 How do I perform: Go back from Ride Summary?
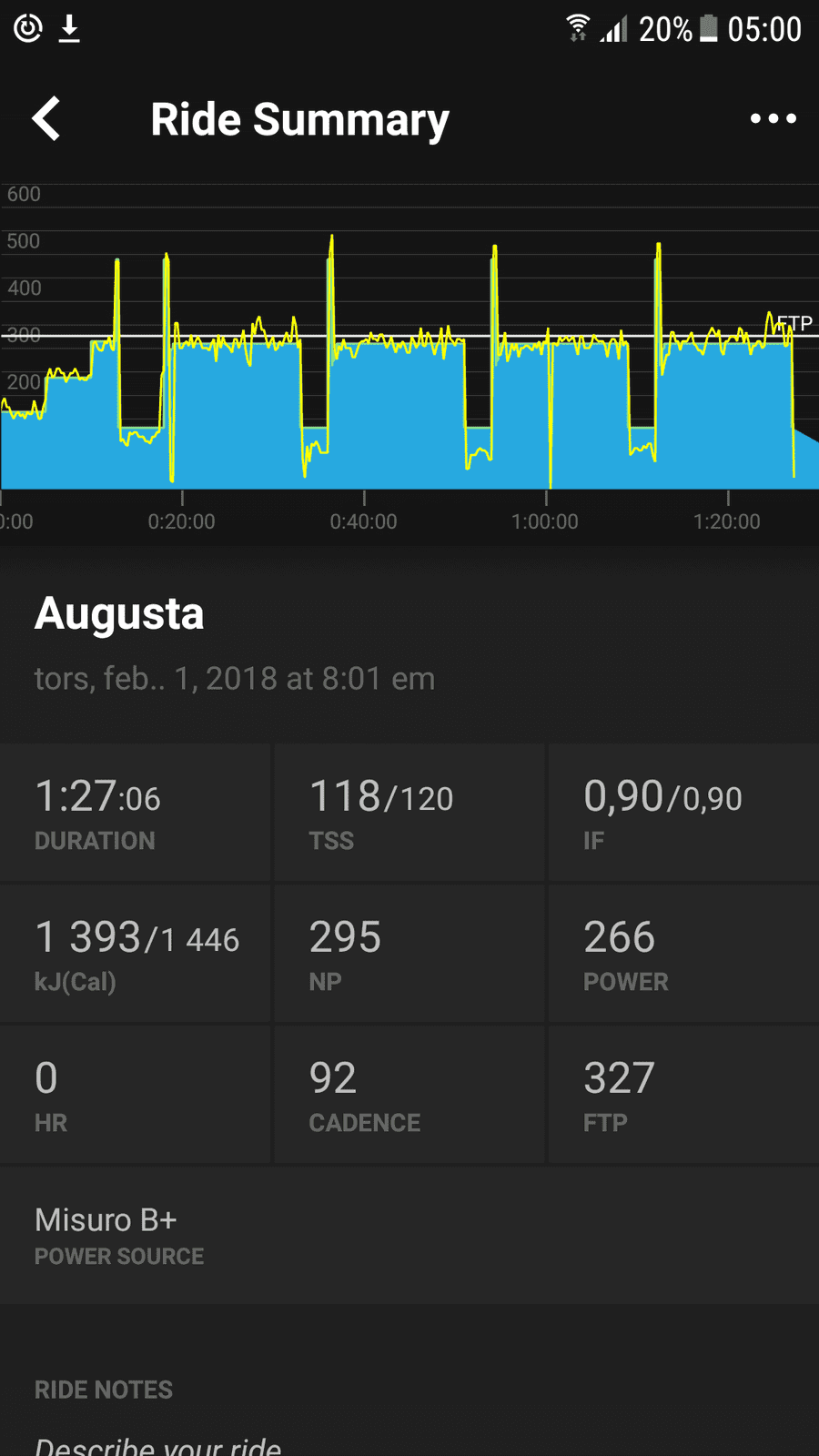click(x=46, y=118)
